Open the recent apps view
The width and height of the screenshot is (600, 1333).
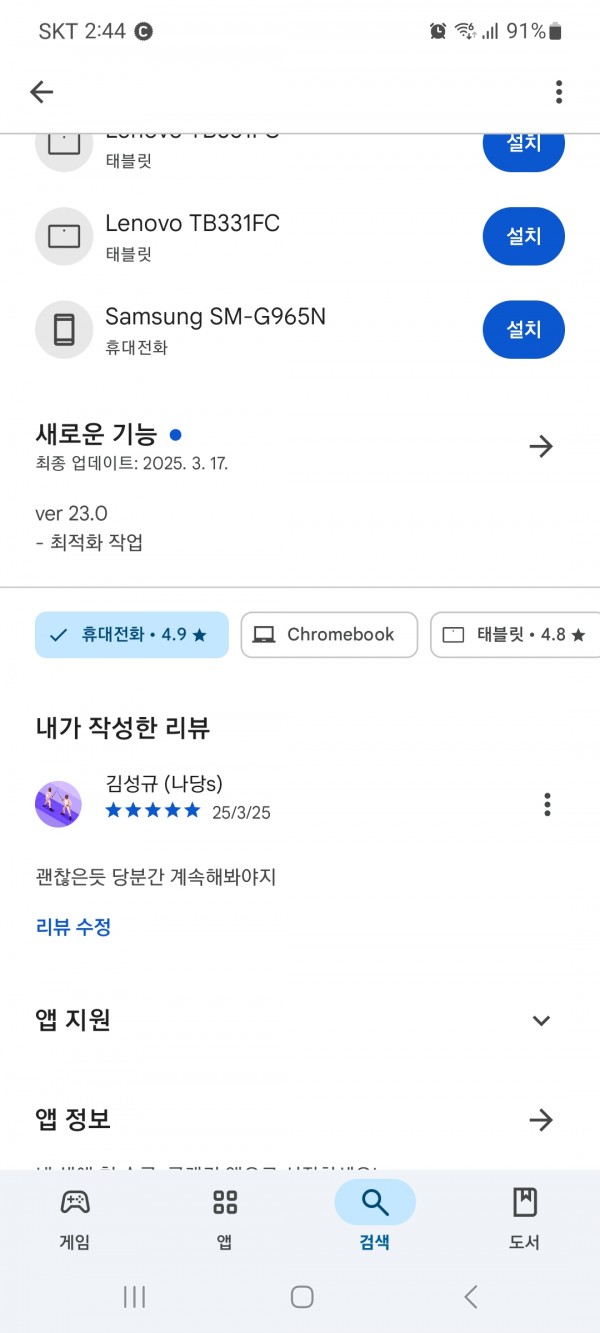tap(134, 1297)
